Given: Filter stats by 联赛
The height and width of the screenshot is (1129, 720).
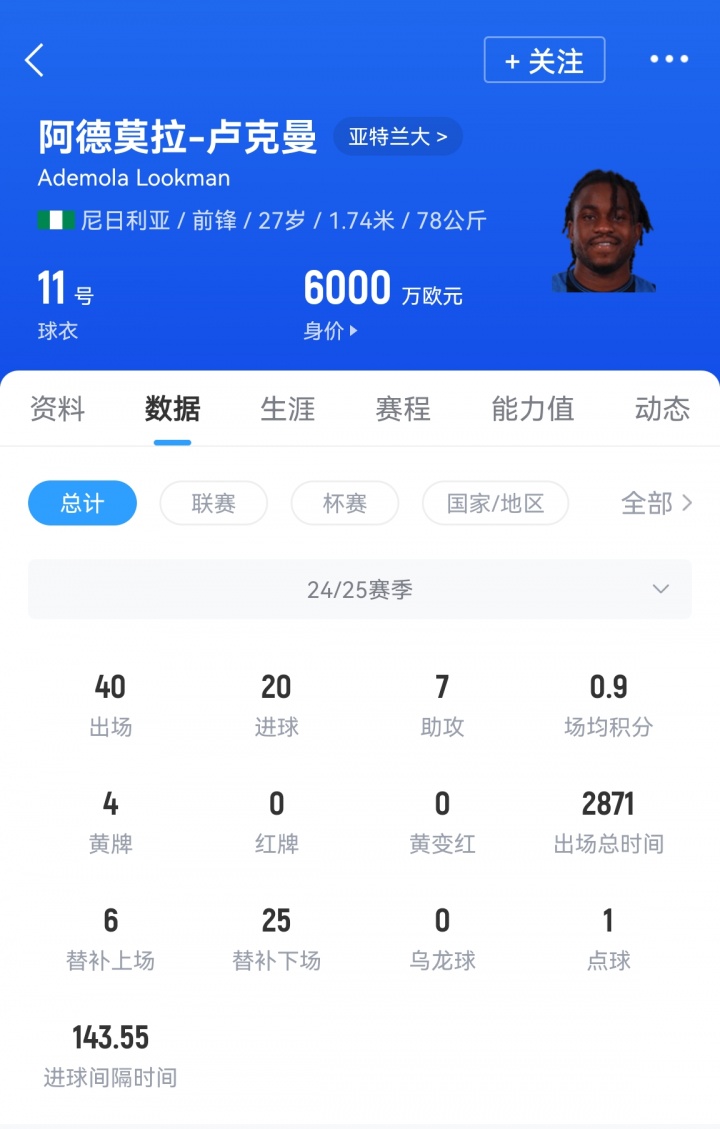Looking at the screenshot, I should 214,503.
